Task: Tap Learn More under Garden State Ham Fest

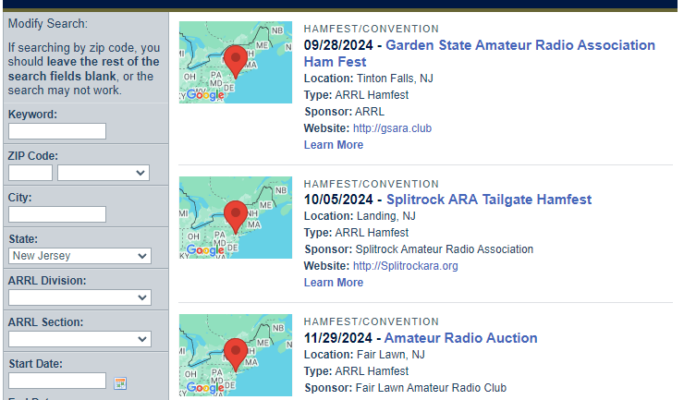Action: (333, 145)
